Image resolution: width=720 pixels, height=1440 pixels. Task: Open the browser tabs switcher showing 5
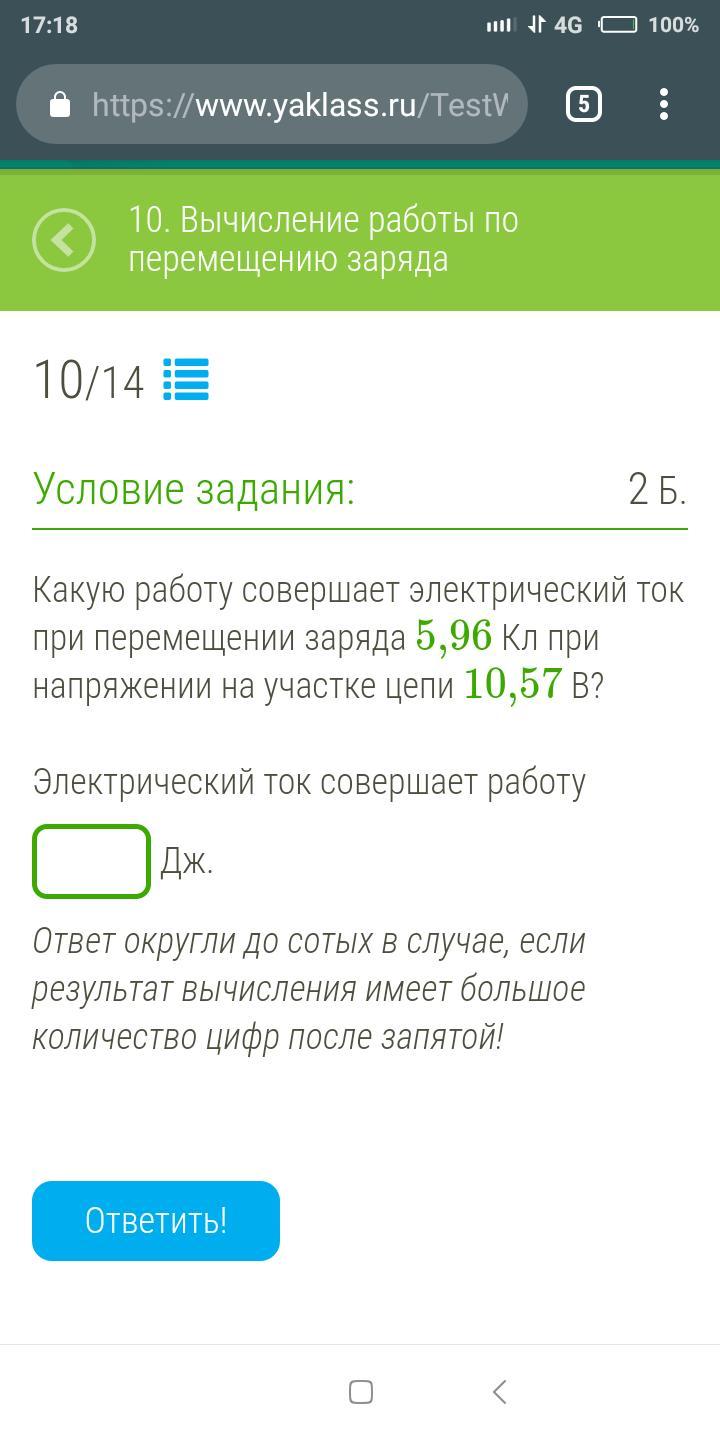(584, 104)
